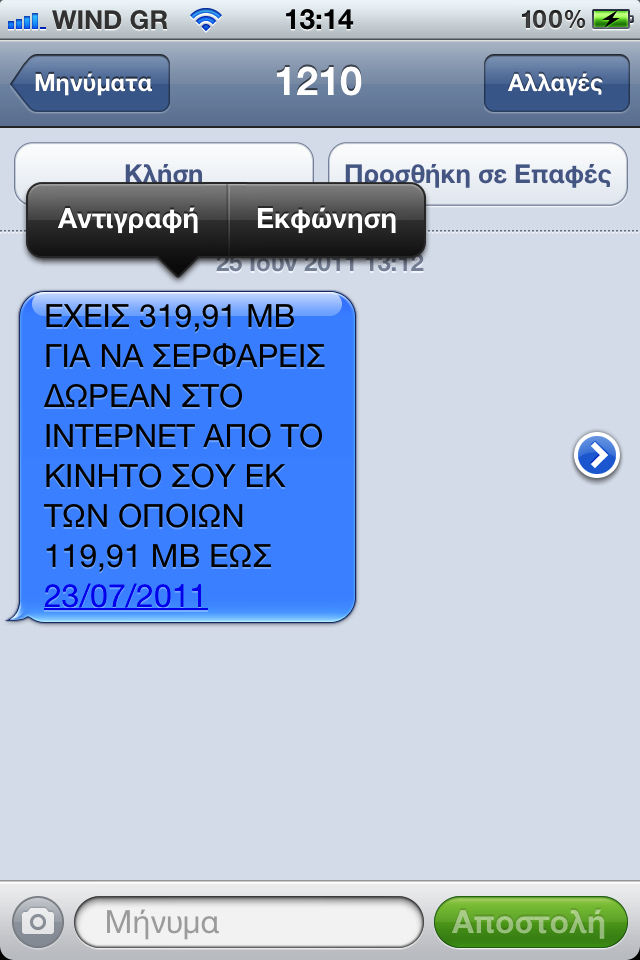Focus the Μήνυμα text field
Viewport: 640px width, 960px height.
(250, 921)
